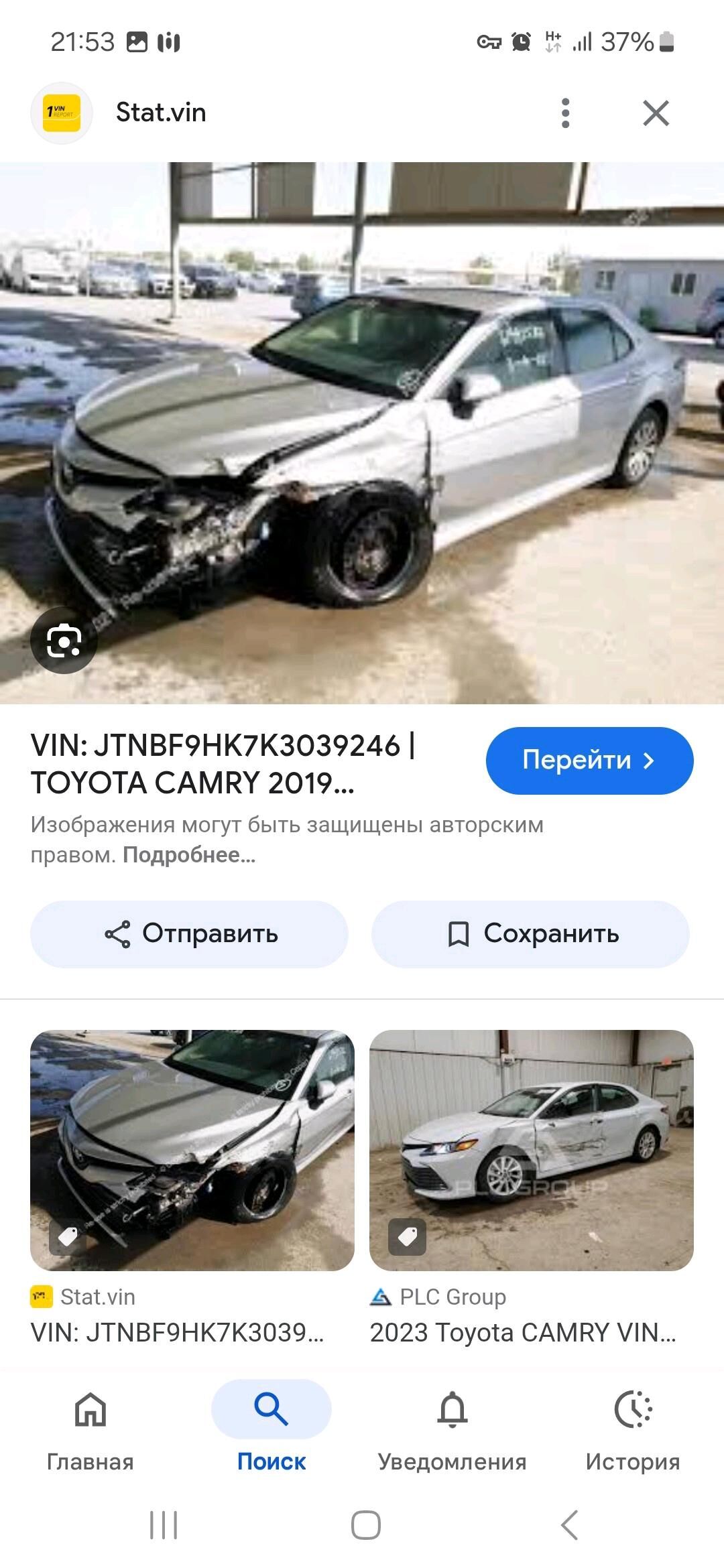
Task: Open the three-dot overflow menu
Action: point(565,113)
